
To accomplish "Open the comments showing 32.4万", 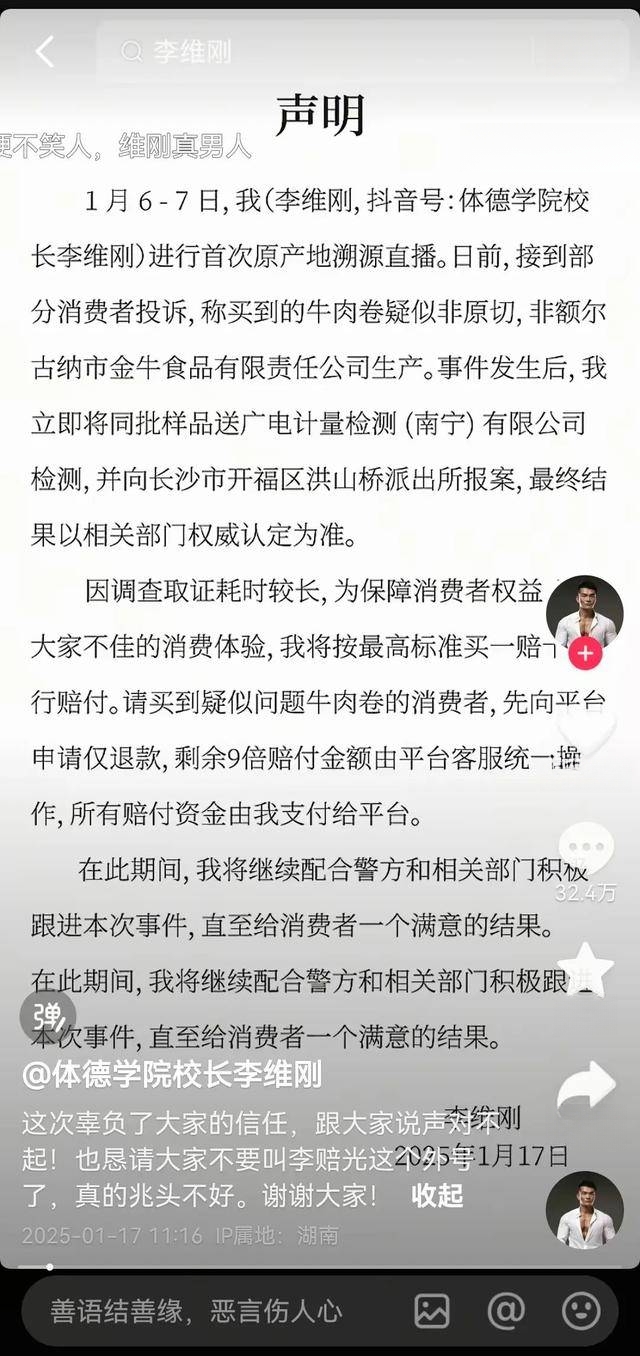I will (x=586, y=850).
